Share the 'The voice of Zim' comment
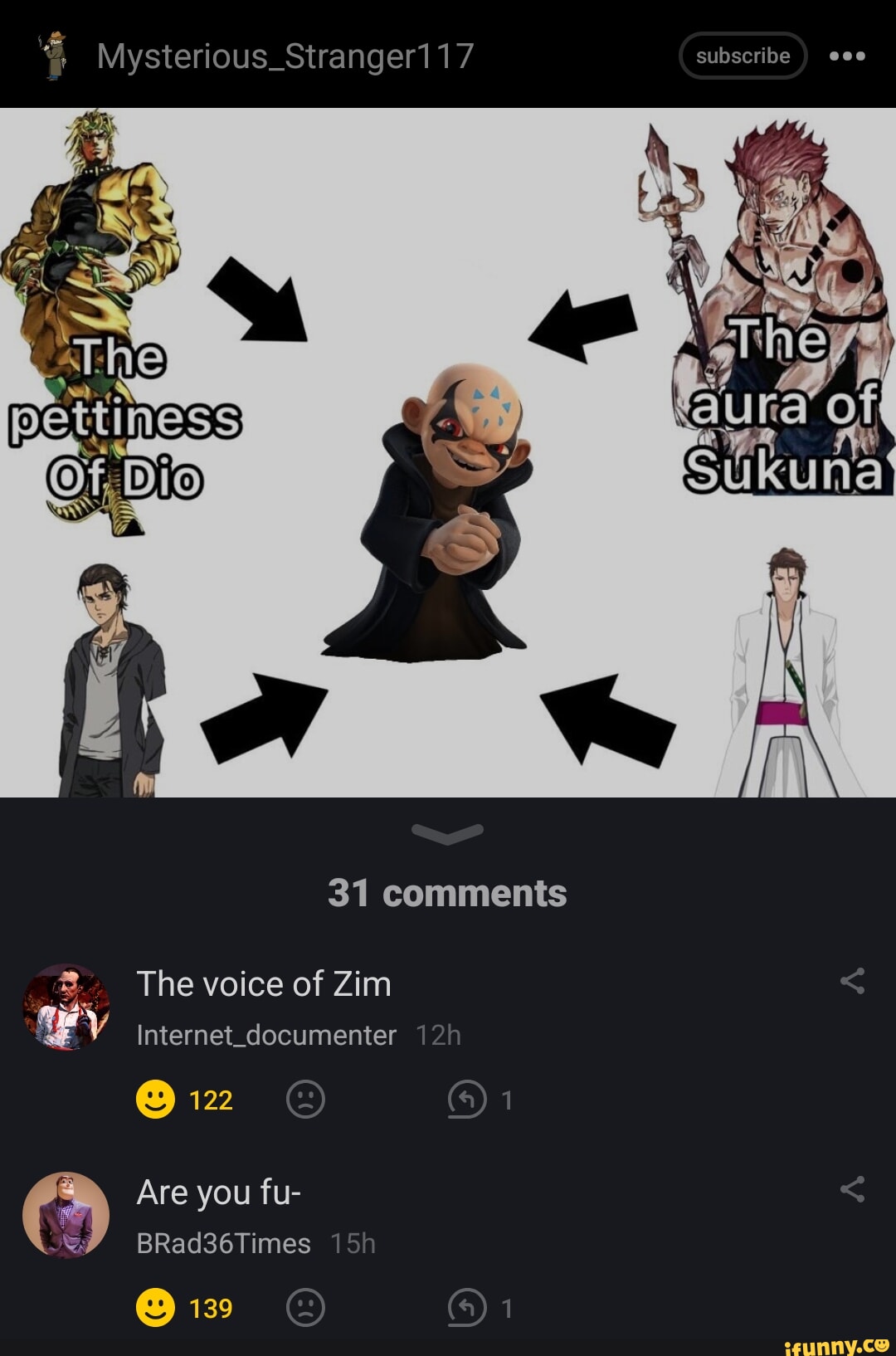The width and height of the screenshot is (896, 1356). 853,979
